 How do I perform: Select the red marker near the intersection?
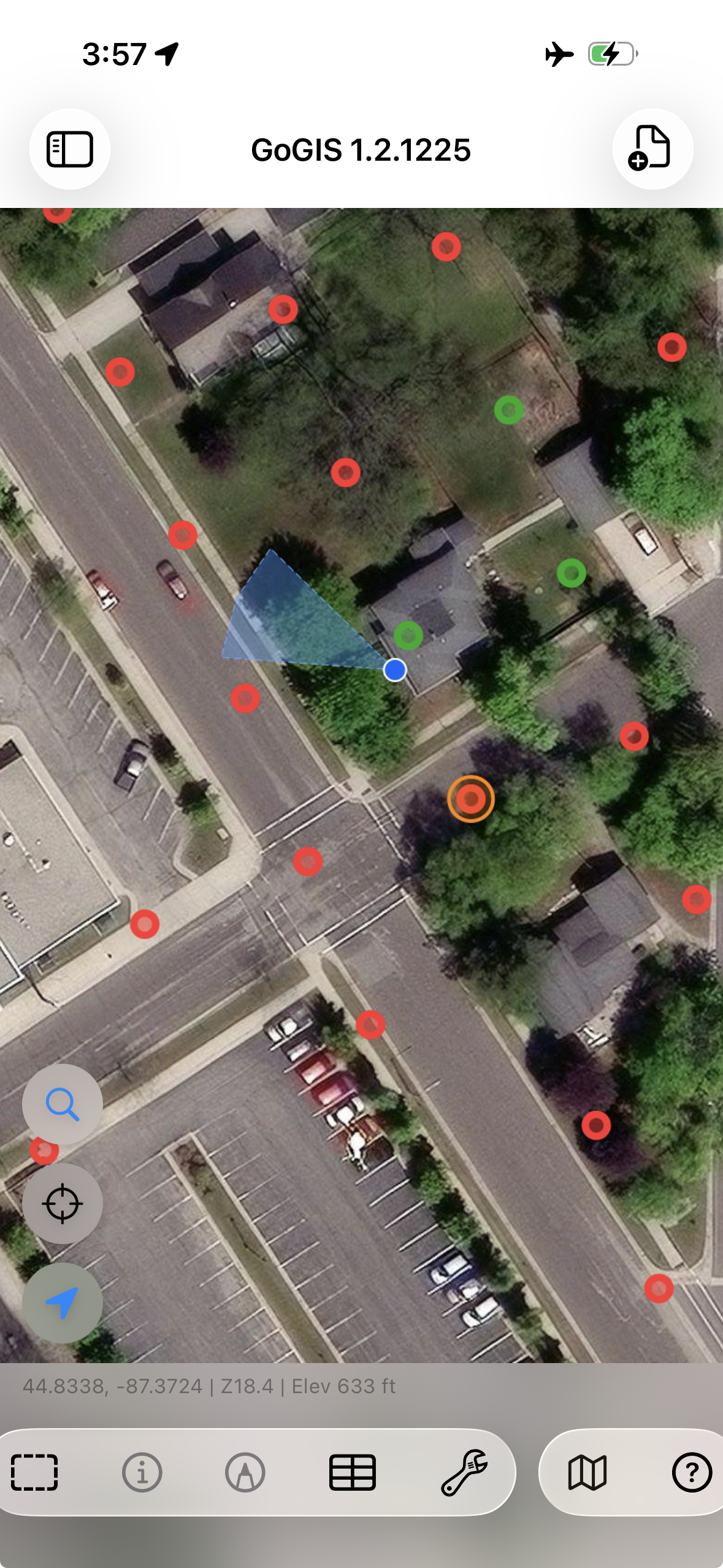[307, 861]
